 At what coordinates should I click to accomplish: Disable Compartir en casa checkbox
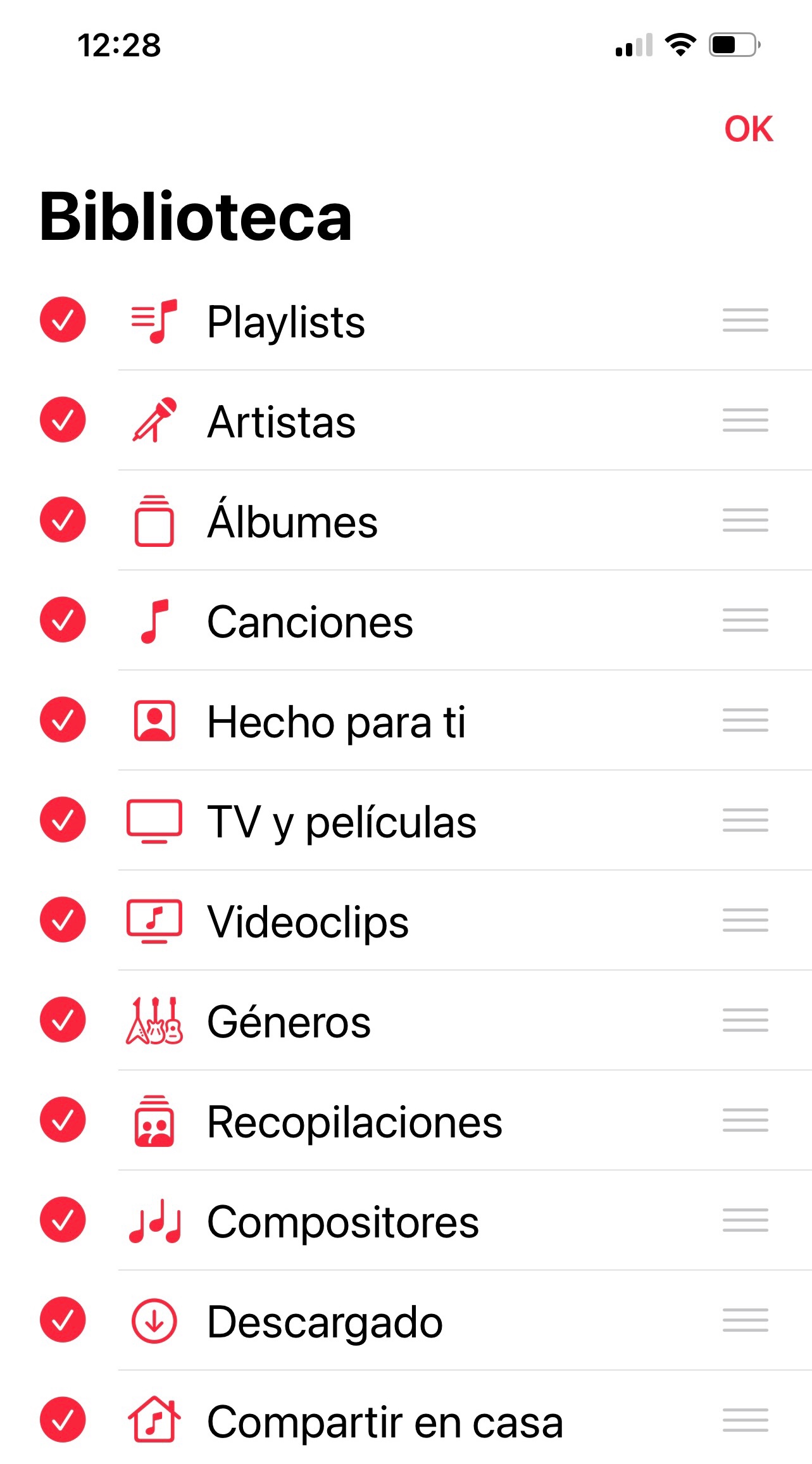63,1420
